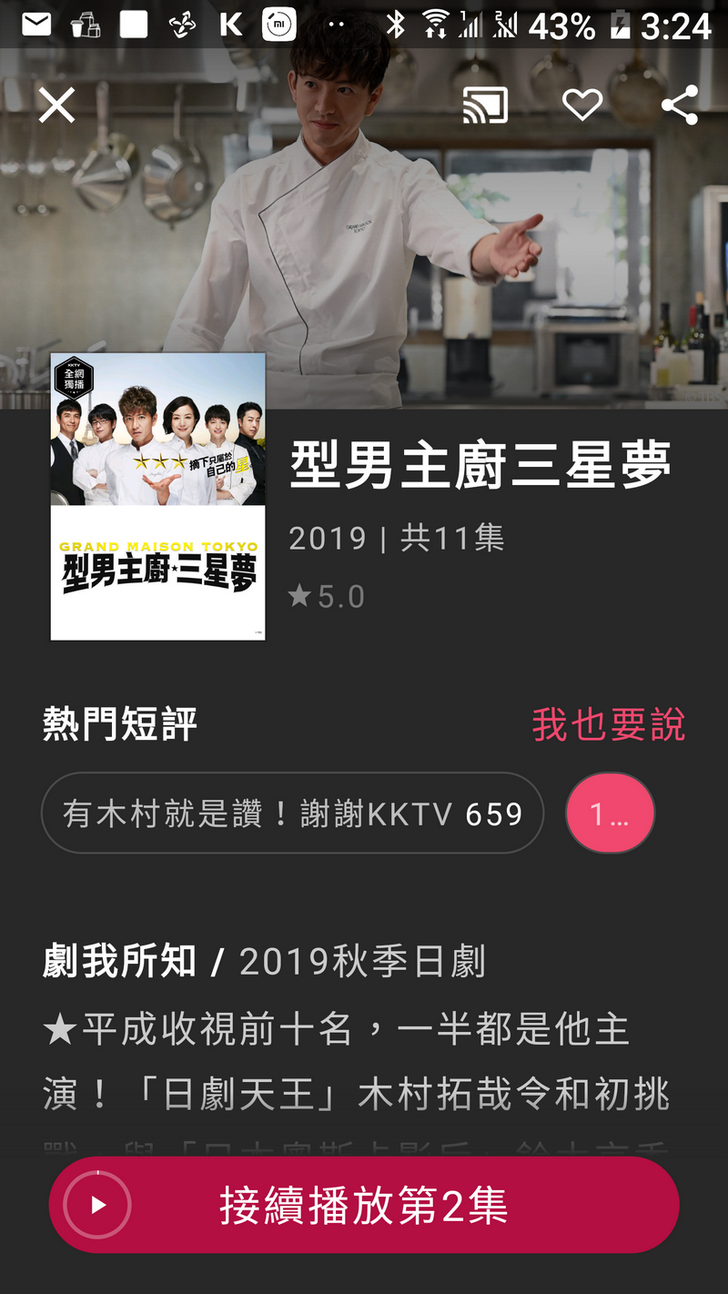Tap 我也要說 to write a review
728x1294 pixels.
(x=608, y=725)
